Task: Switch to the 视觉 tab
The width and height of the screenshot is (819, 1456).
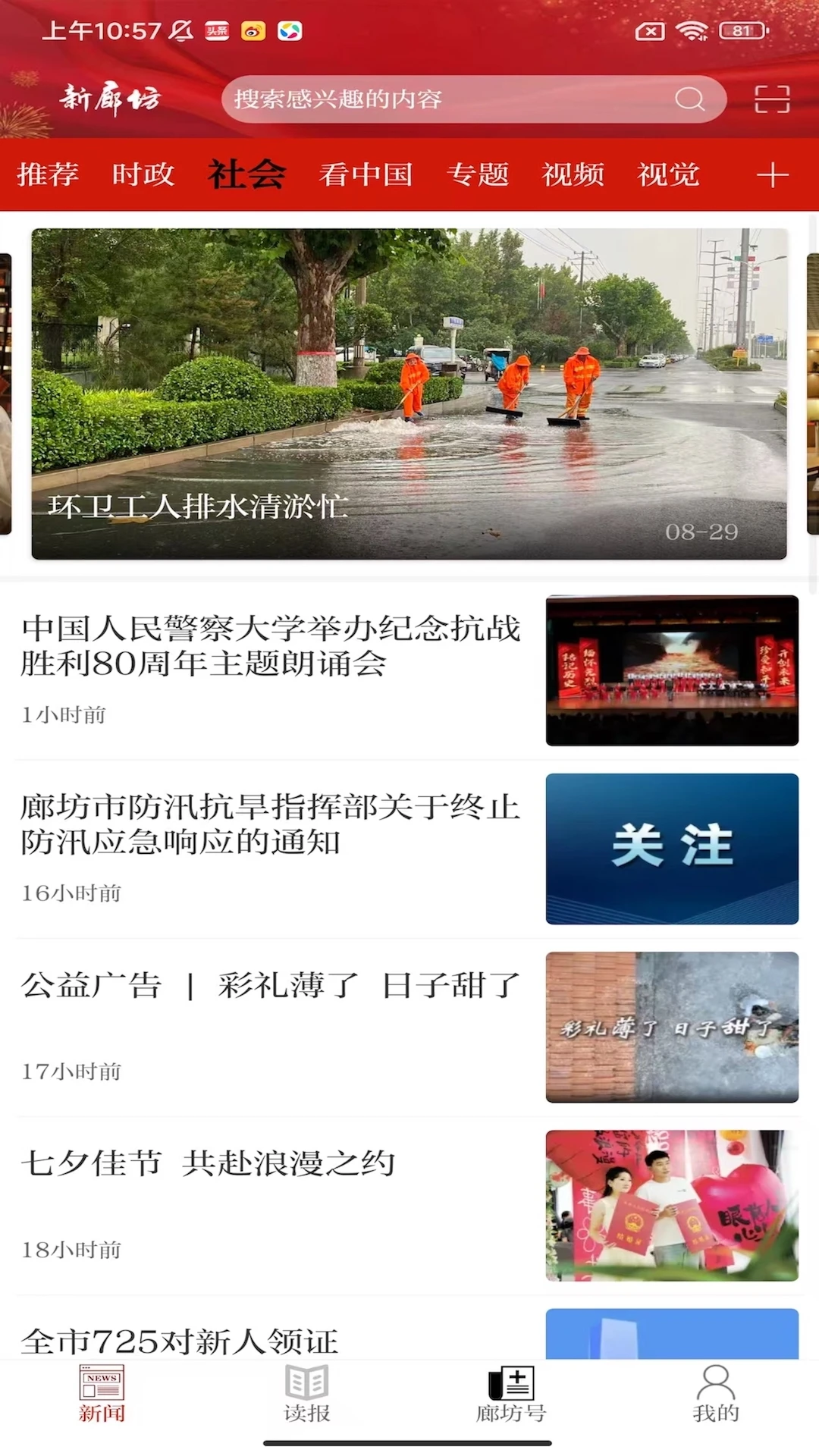Action: 668,175
